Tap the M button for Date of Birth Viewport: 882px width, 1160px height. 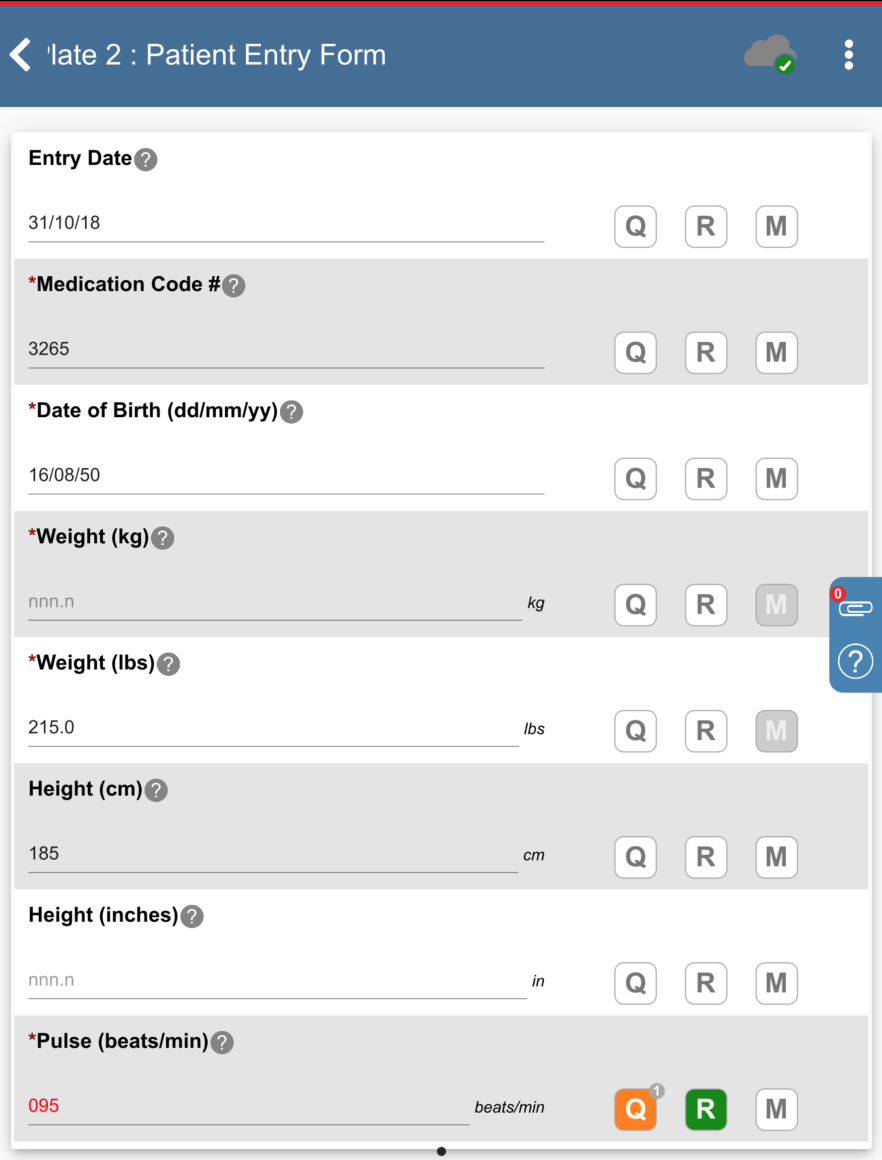pos(776,479)
